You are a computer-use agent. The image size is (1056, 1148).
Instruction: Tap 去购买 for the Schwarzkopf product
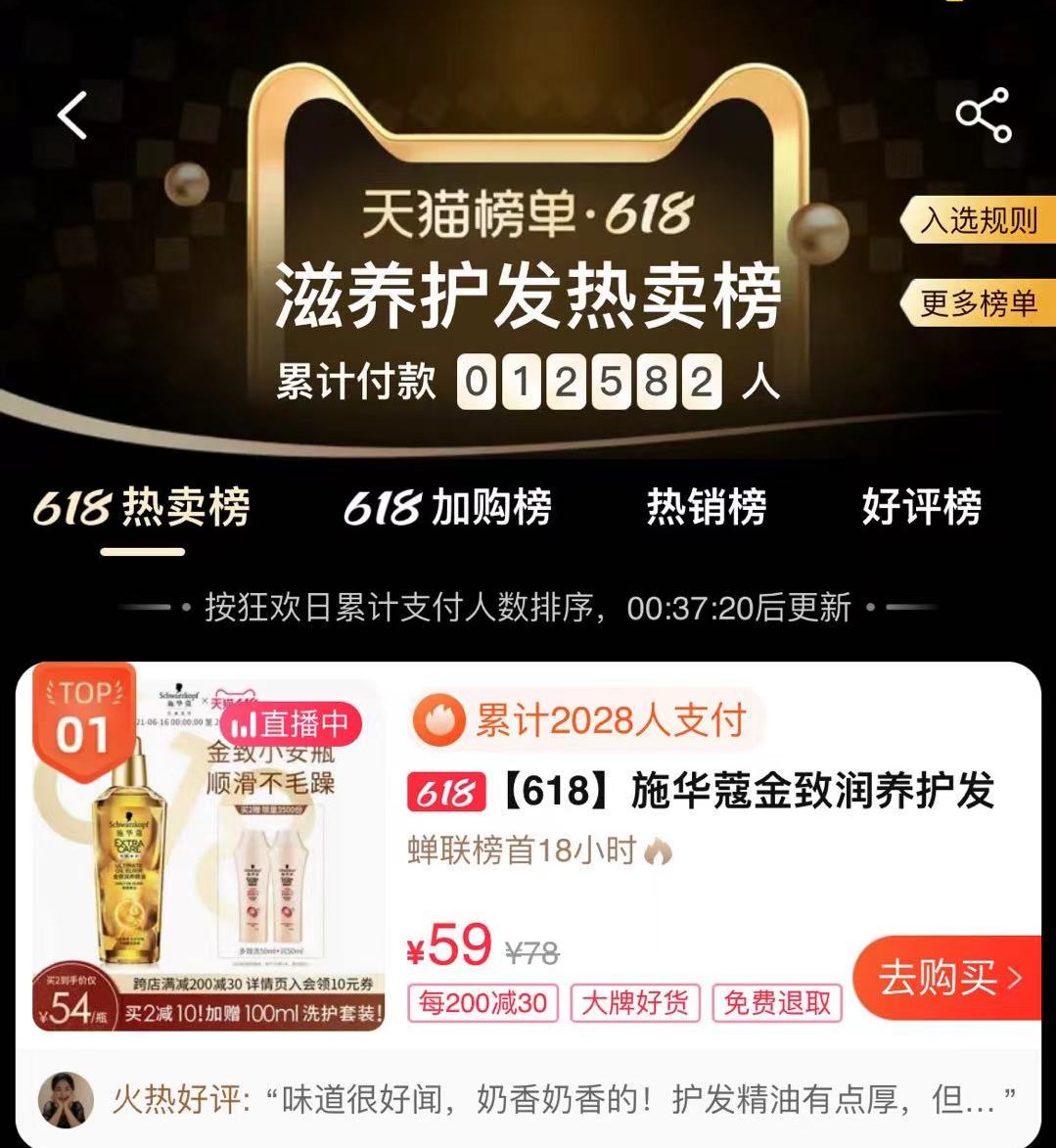[x=945, y=978]
